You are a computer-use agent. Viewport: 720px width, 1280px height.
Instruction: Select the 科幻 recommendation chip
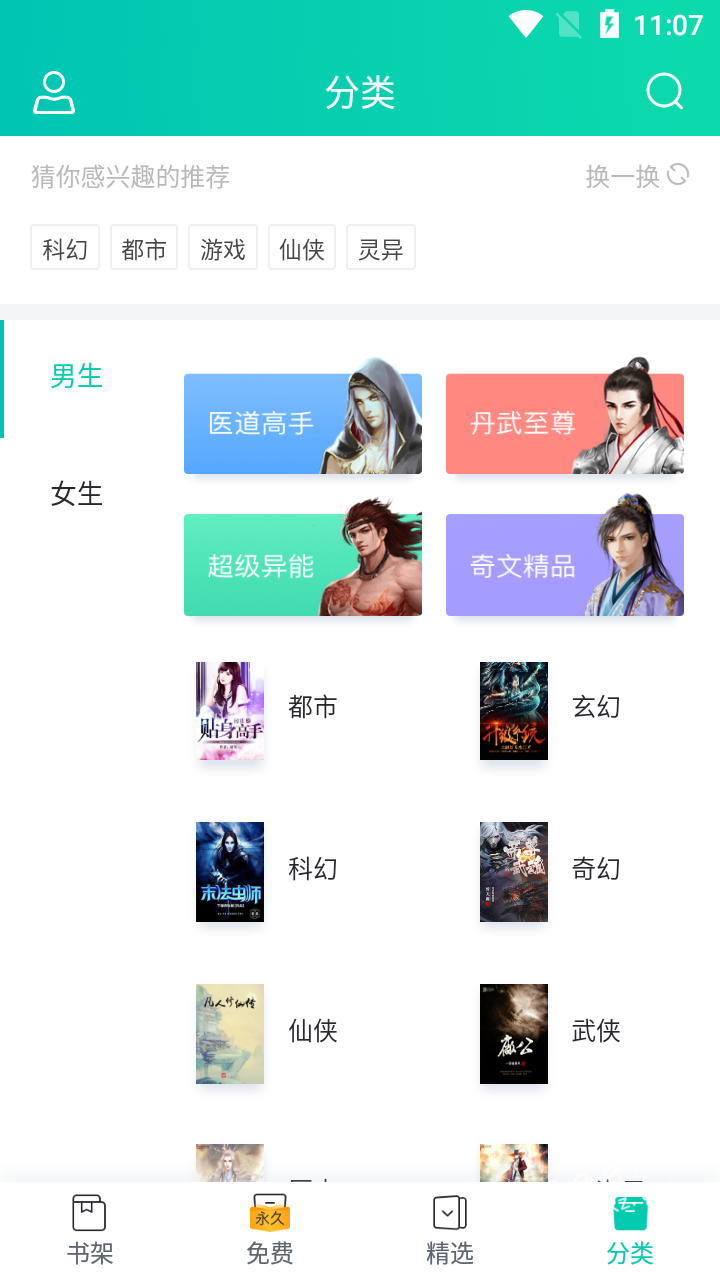point(65,248)
